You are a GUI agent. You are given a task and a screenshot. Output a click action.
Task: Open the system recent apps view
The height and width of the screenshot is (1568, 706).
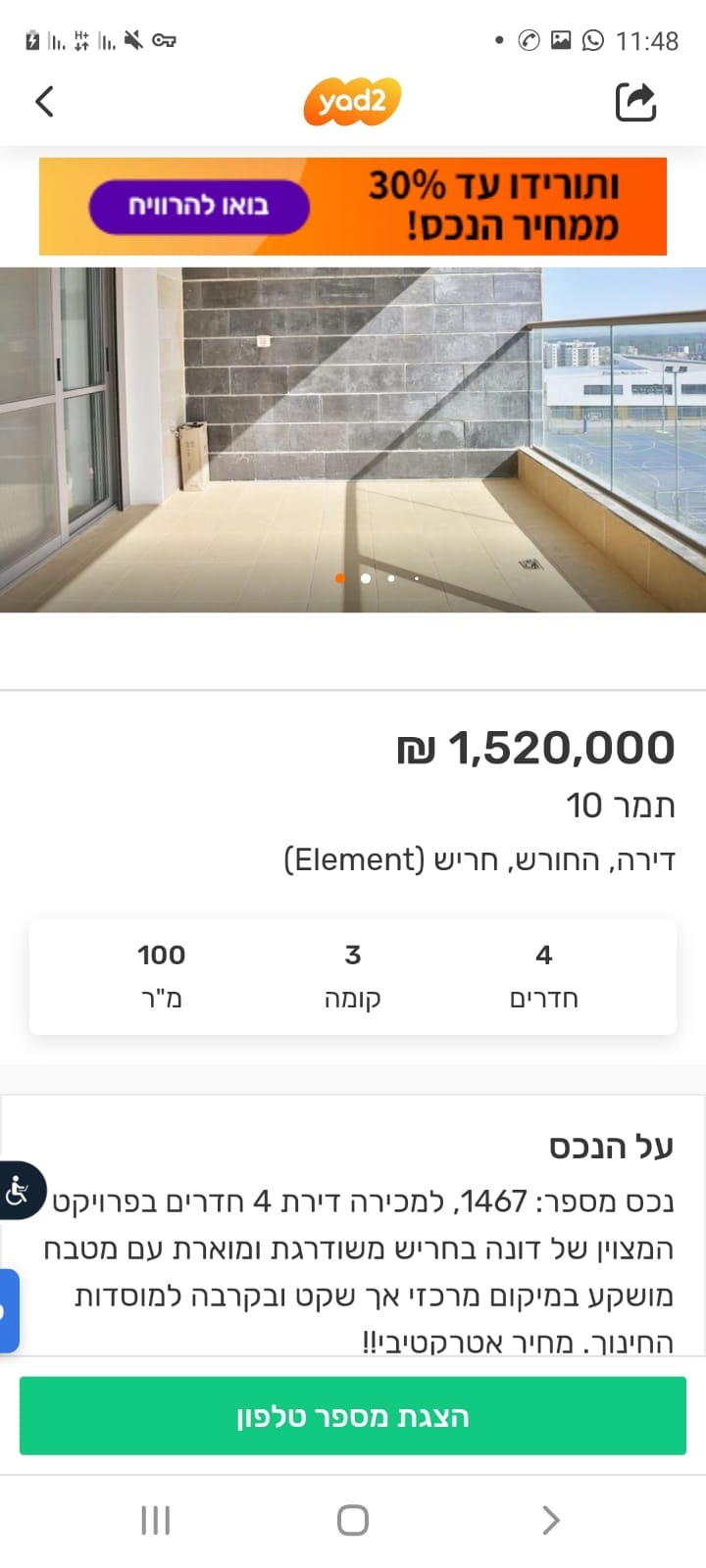[156, 1520]
